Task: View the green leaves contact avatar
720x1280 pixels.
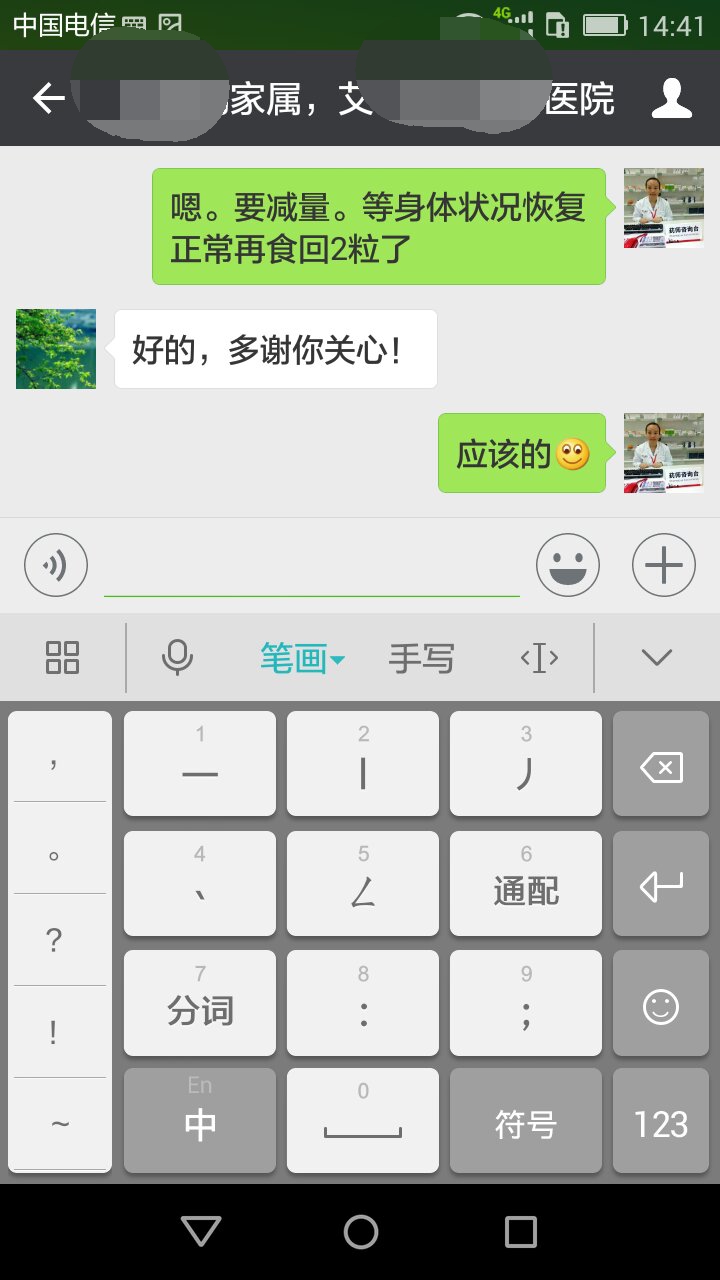Action: 56,349
